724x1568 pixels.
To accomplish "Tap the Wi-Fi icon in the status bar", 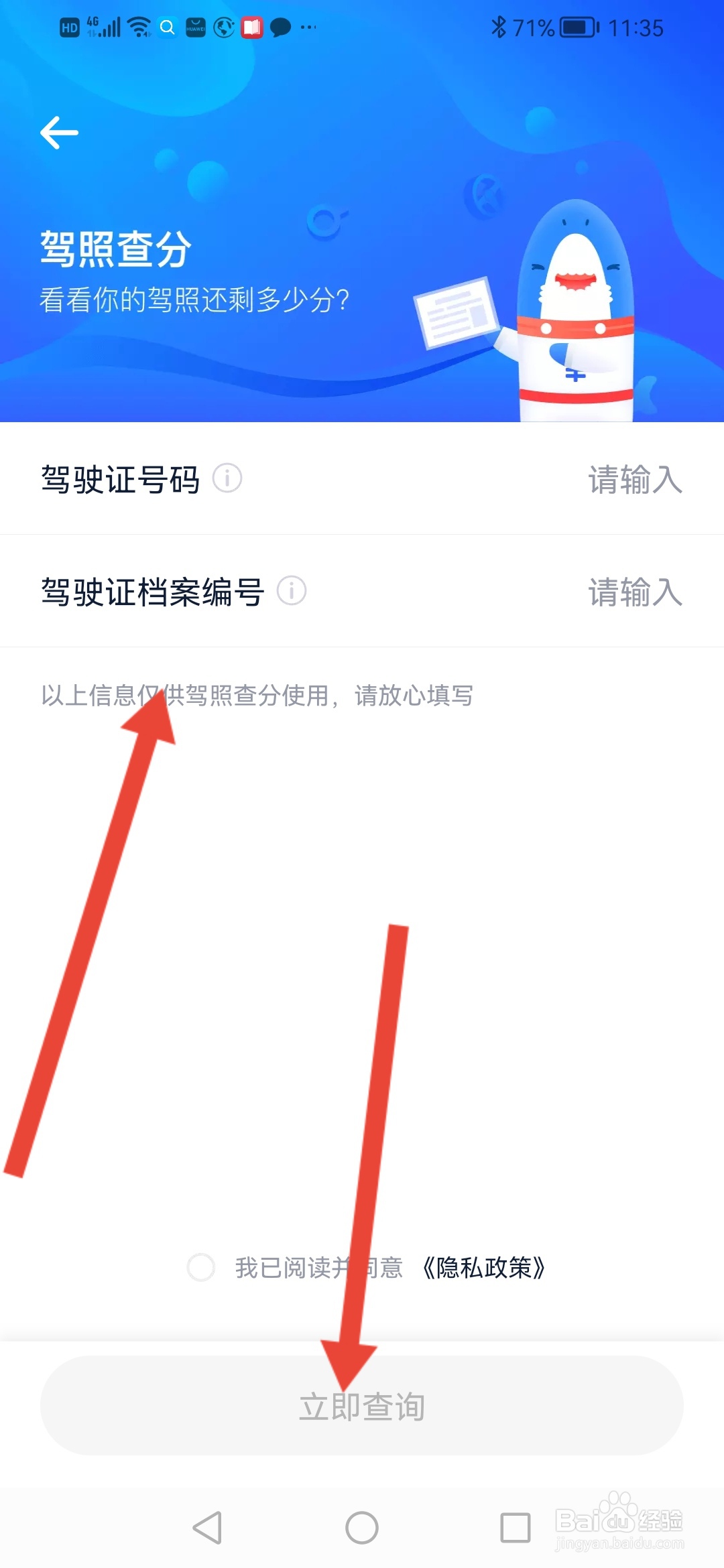I will point(139,27).
